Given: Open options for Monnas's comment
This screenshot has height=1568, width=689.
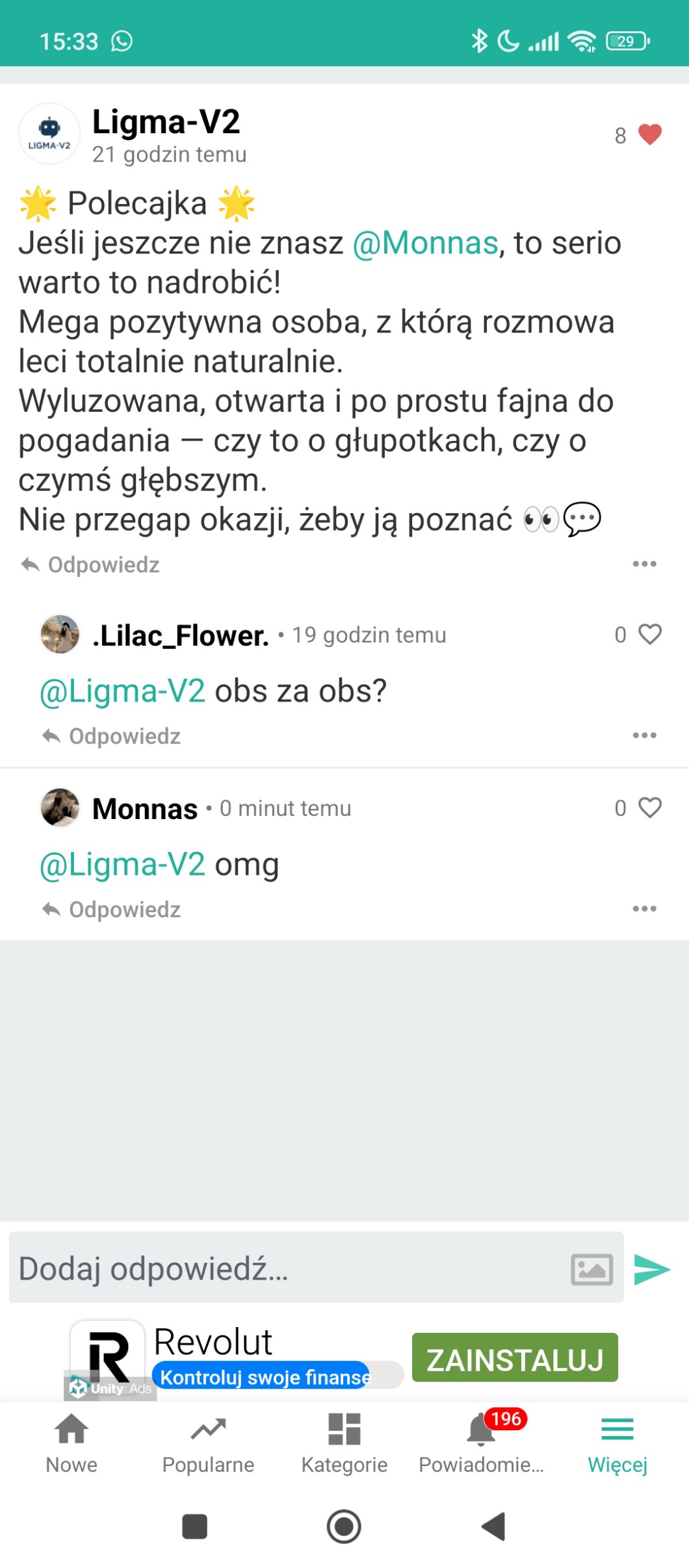Looking at the screenshot, I should pyautogui.click(x=644, y=909).
